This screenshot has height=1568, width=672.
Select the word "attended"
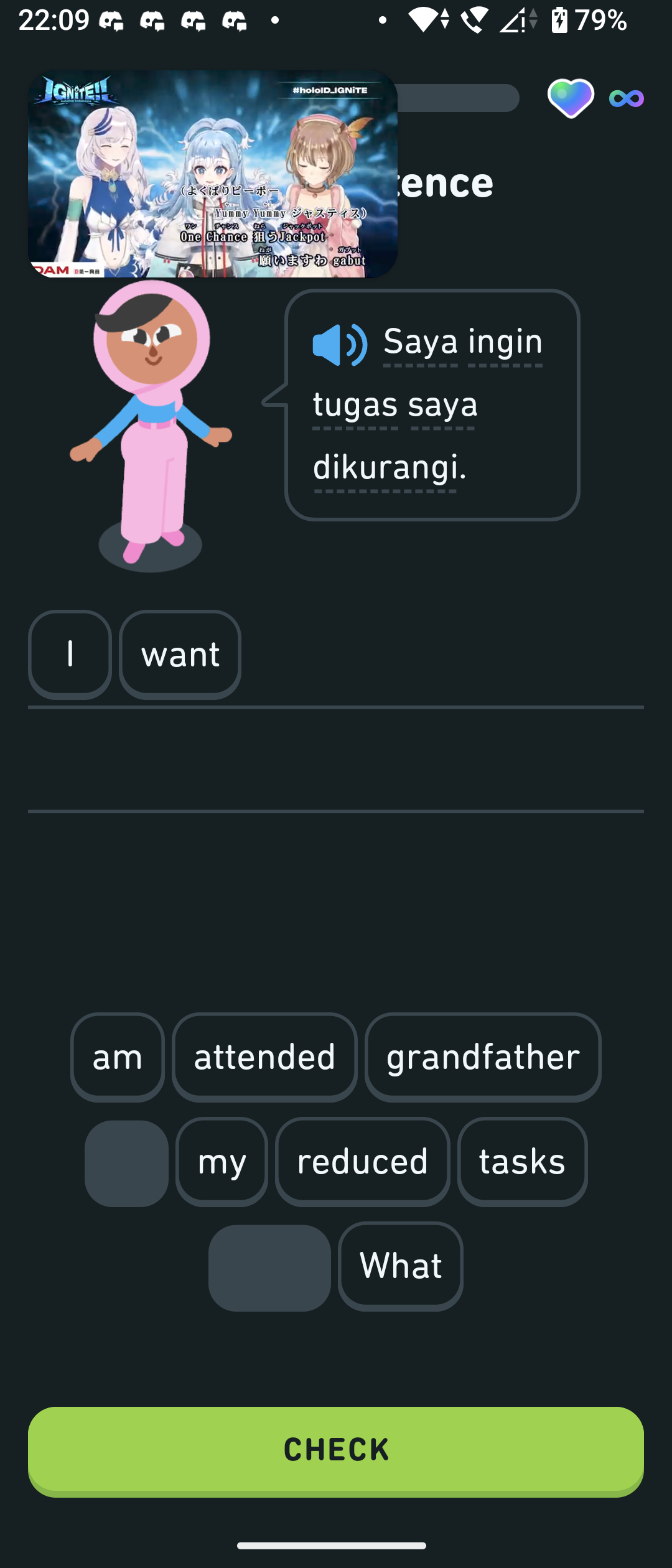pos(264,1057)
